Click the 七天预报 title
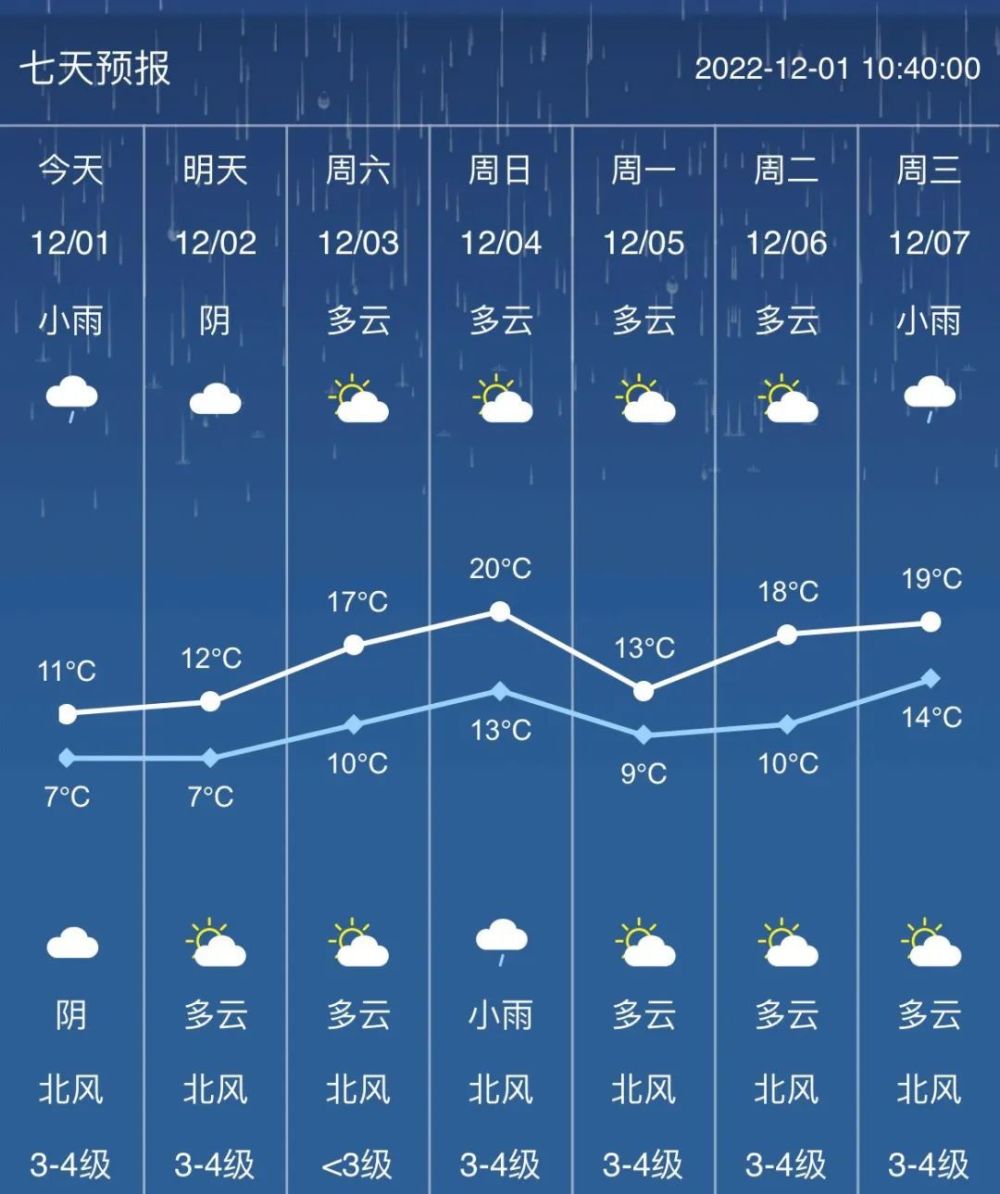 tap(95, 68)
